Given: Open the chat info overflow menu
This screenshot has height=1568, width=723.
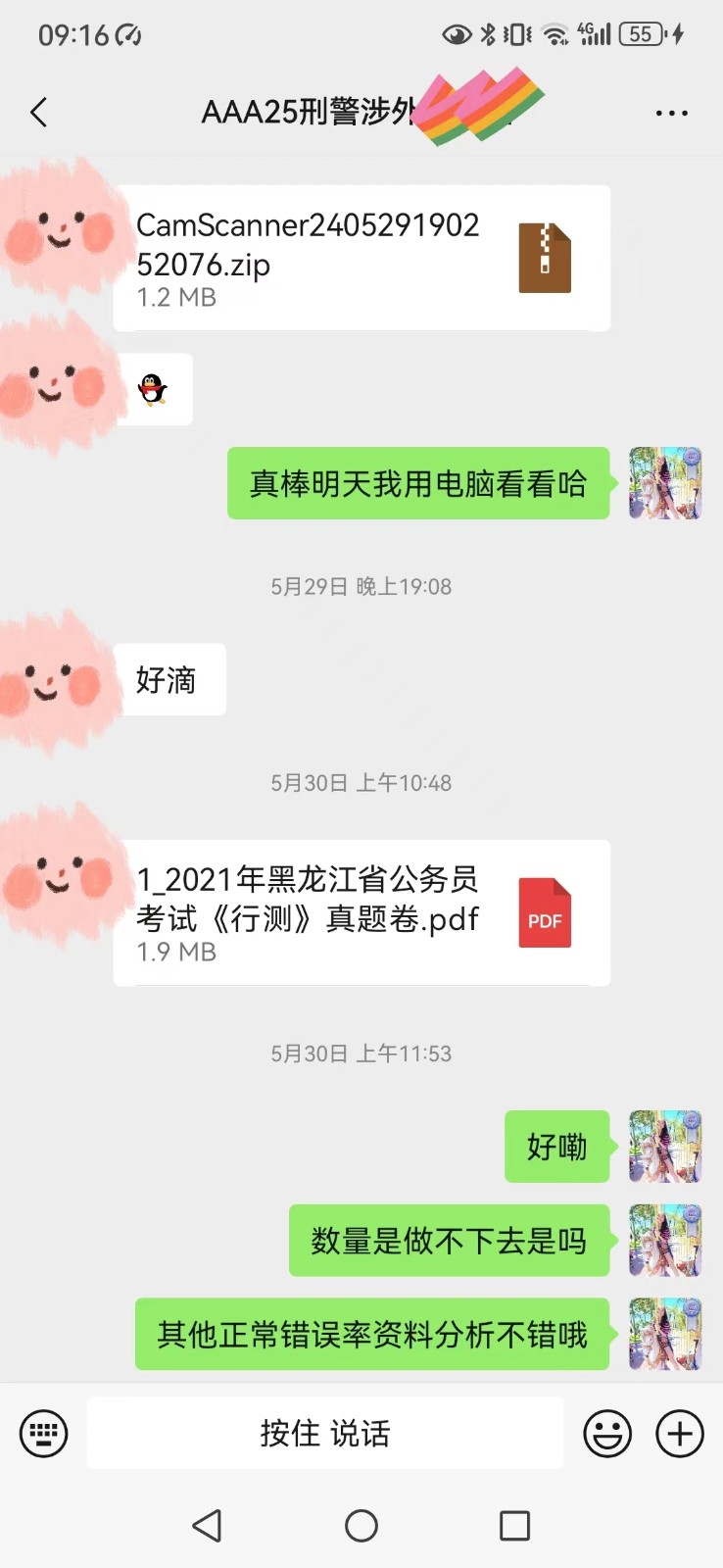Looking at the screenshot, I should [x=671, y=114].
